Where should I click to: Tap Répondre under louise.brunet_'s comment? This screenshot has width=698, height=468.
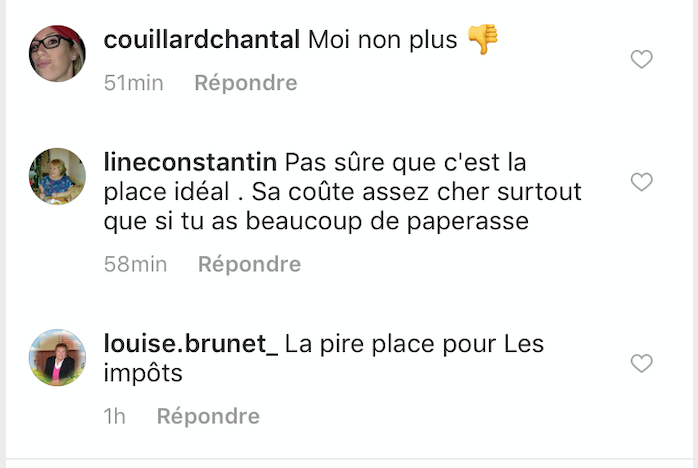click(x=208, y=416)
